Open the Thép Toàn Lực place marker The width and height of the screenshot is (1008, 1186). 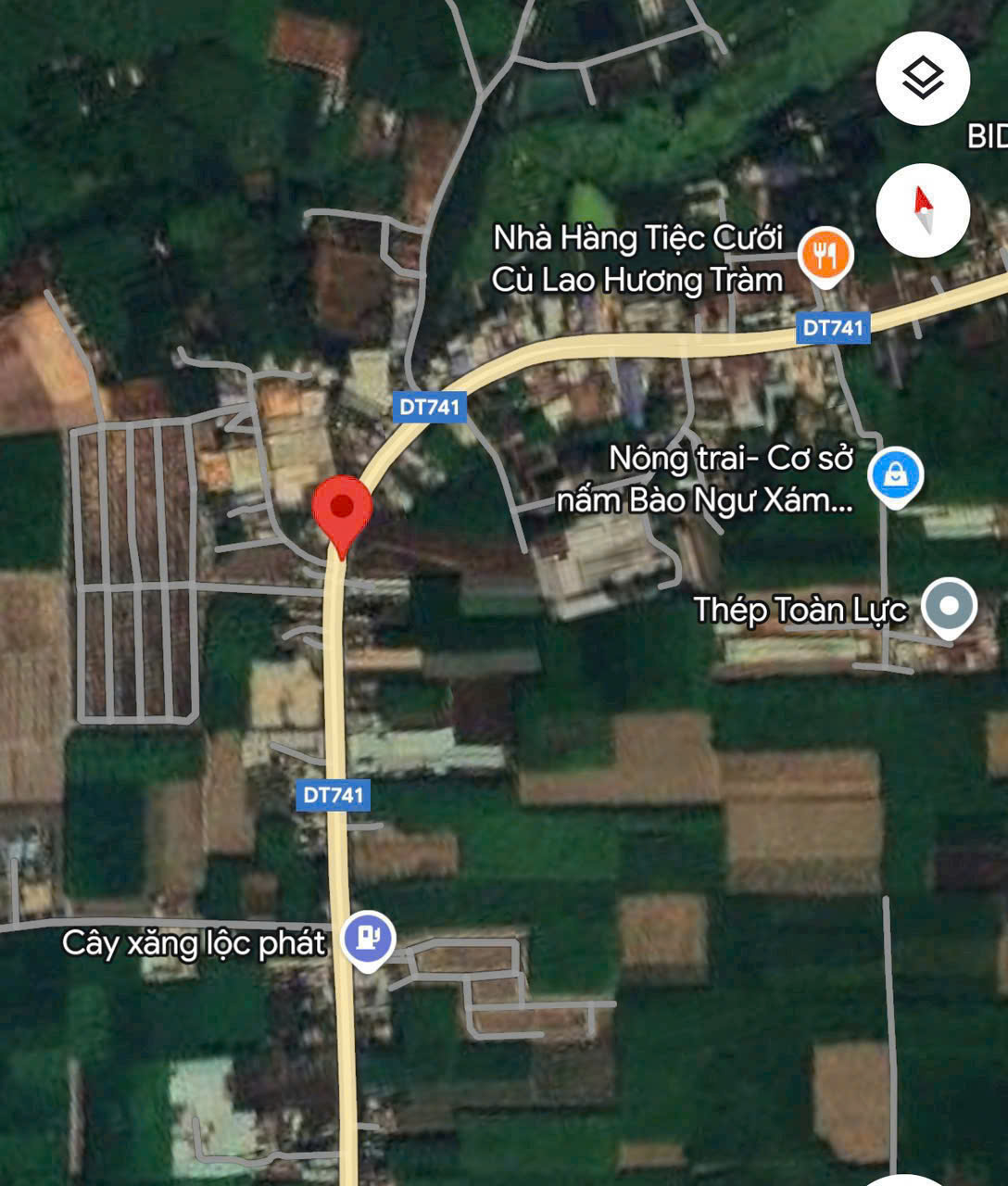pos(950,607)
